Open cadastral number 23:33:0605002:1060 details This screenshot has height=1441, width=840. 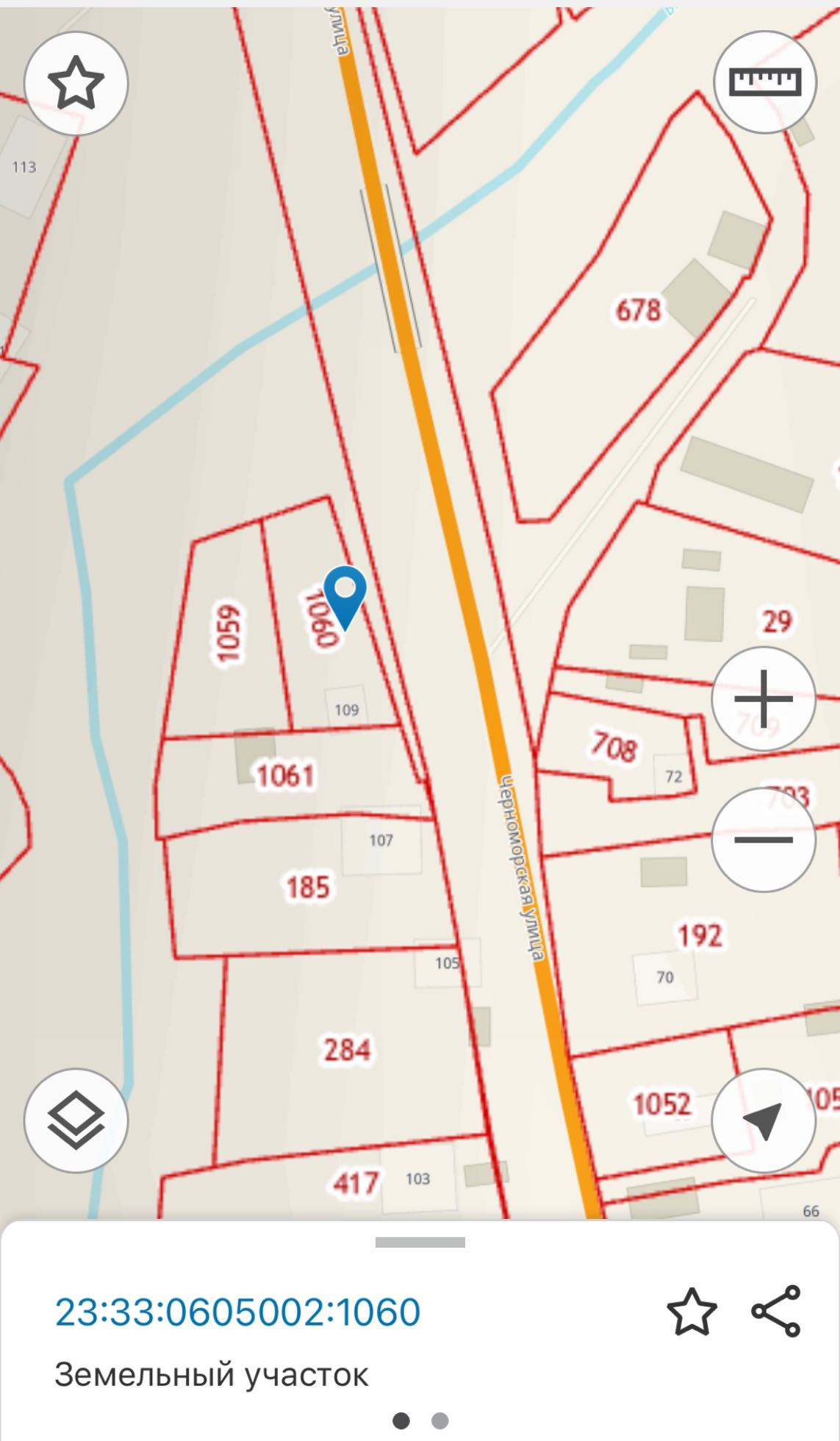point(237,1312)
